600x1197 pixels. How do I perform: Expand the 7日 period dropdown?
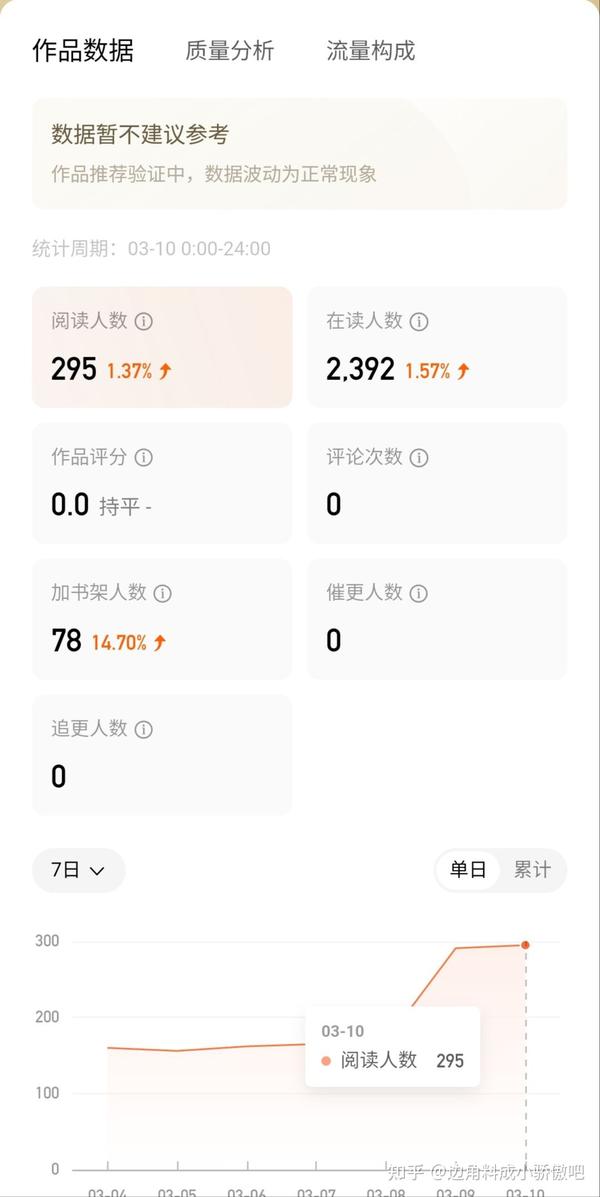coord(79,870)
